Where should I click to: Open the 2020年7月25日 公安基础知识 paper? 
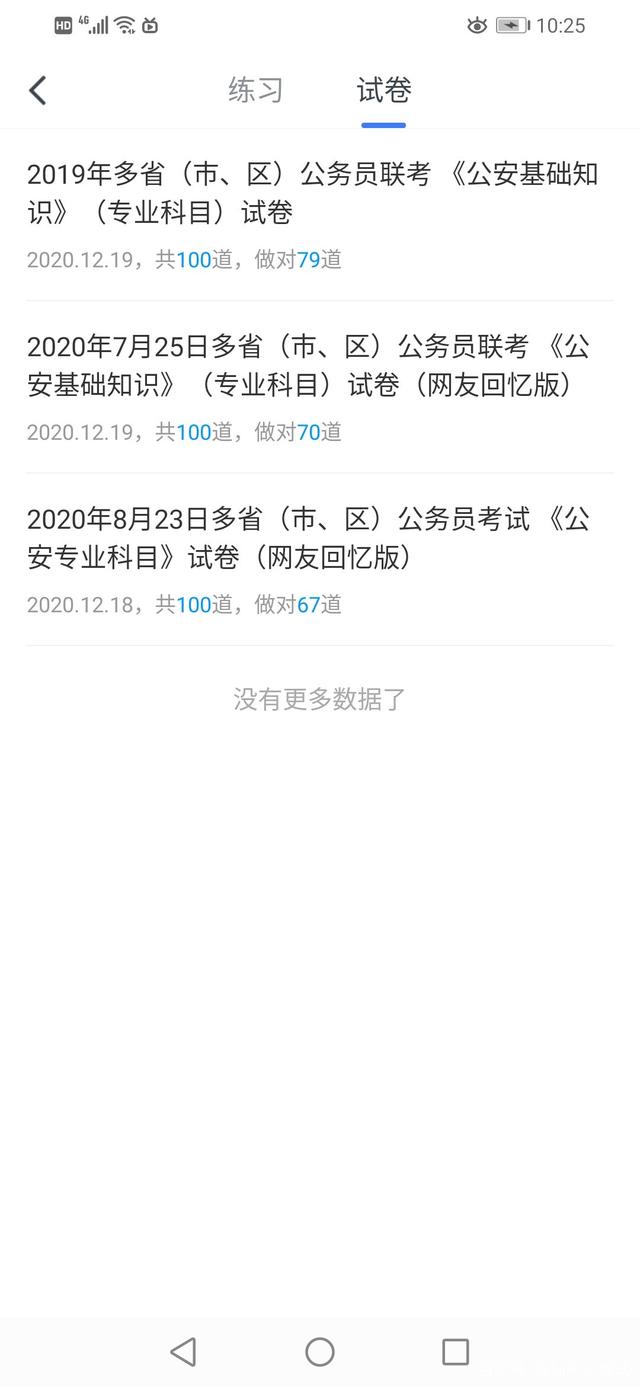coord(320,387)
